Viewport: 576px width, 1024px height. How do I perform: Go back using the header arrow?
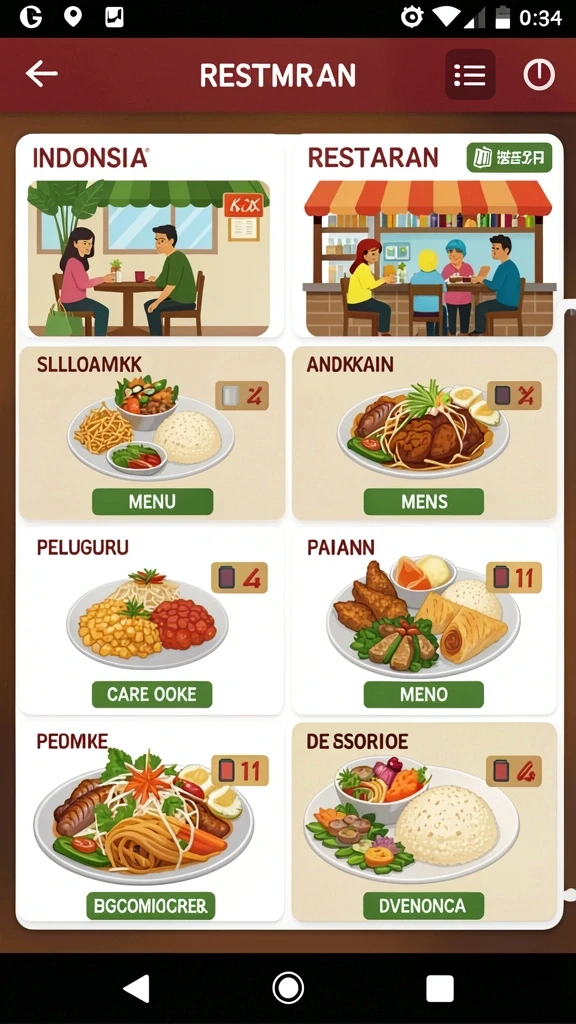41,74
